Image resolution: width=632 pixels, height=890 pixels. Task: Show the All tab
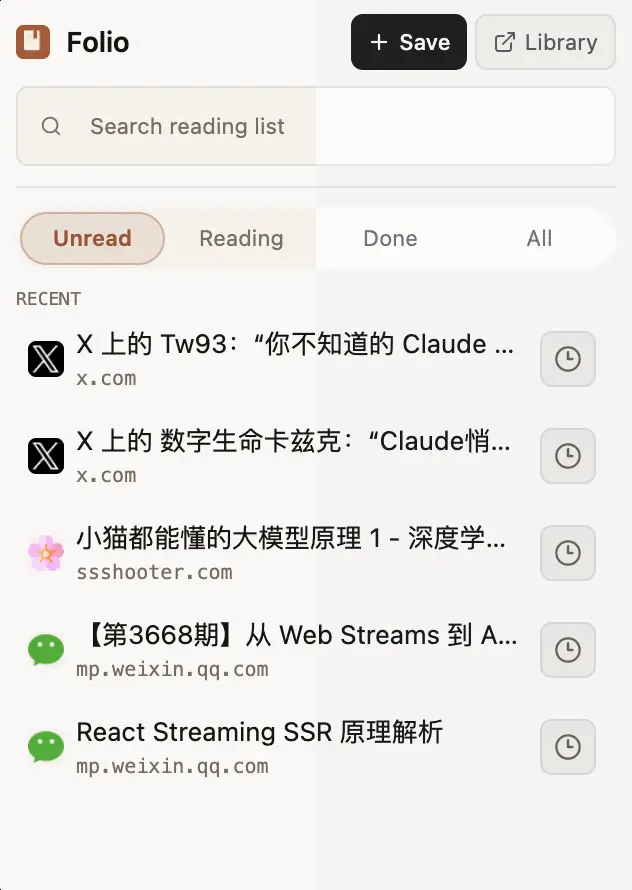click(x=539, y=238)
